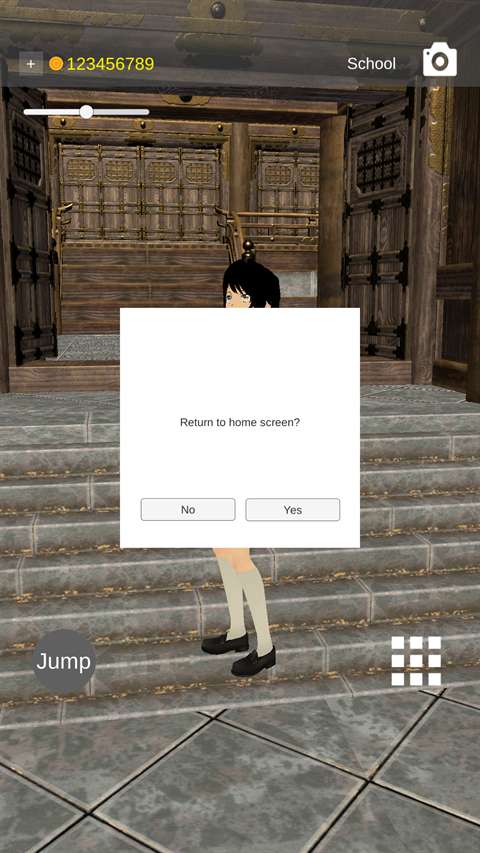The width and height of the screenshot is (480, 853).
Task: Tap the plus button to add coins
Action: 31,64
